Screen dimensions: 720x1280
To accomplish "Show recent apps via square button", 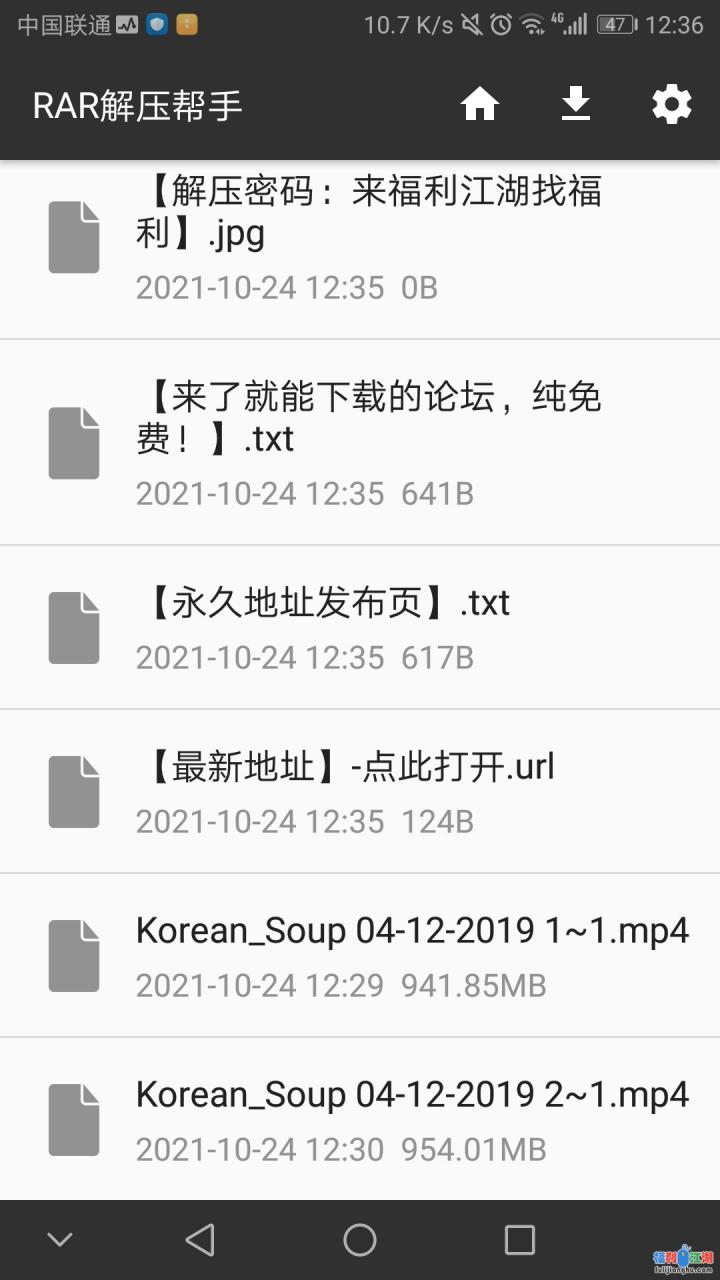I will pyautogui.click(x=520, y=1240).
